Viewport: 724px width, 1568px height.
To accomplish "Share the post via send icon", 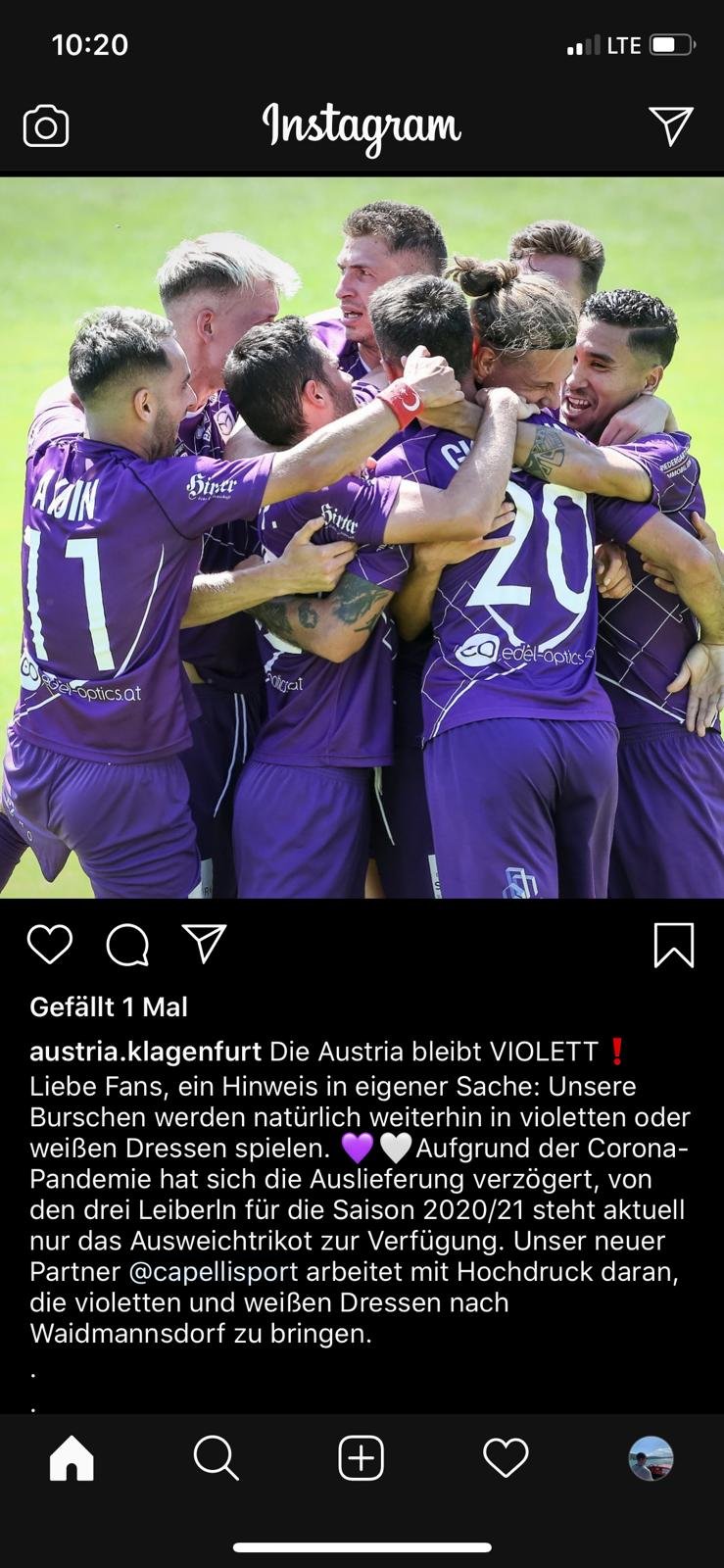I will click(205, 943).
